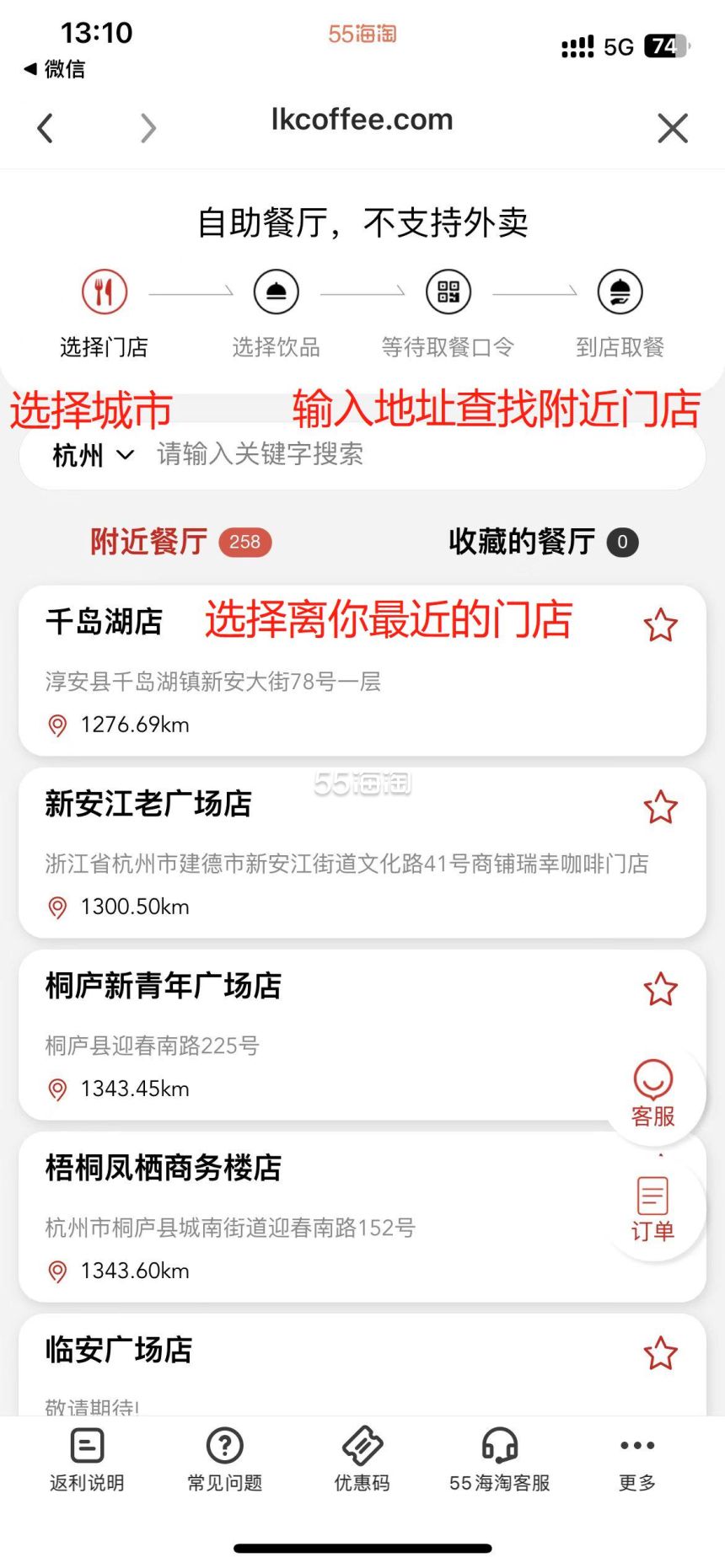
Task: Select the 千岛湖店 store
Action: [362, 671]
